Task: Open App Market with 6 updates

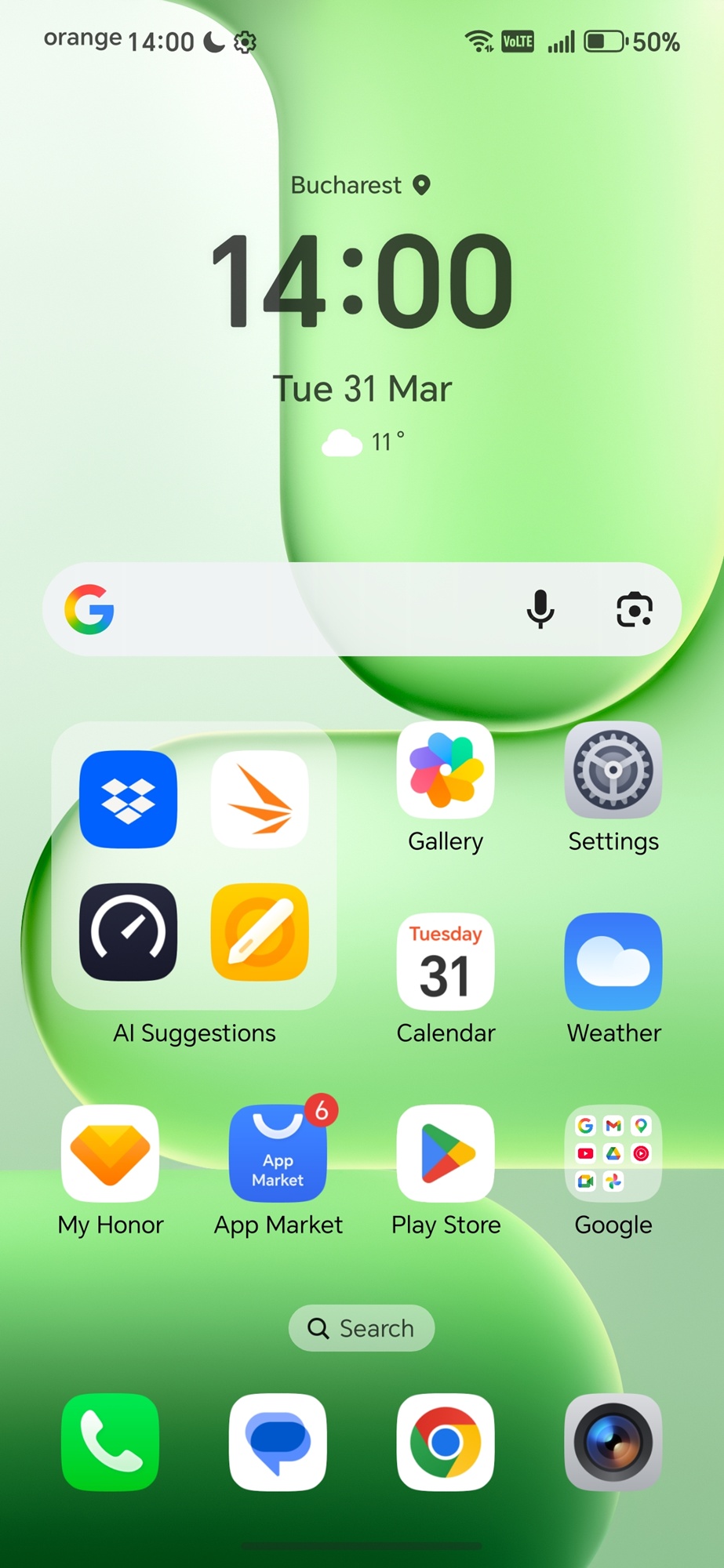Action: pyautogui.click(x=278, y=1153)
